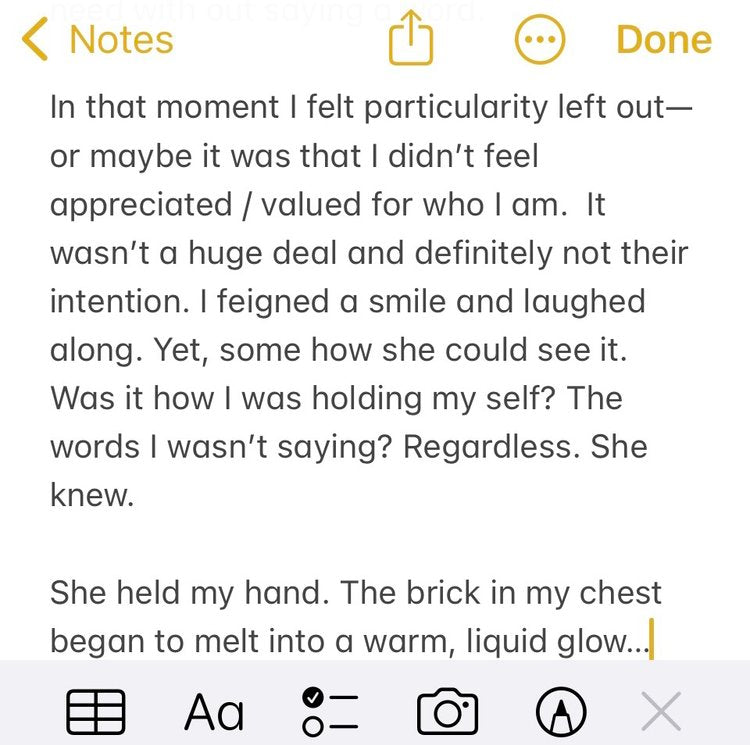Open the markup pen tool
The height and width of the screenshot is (745, 750).
coord(561,712)
